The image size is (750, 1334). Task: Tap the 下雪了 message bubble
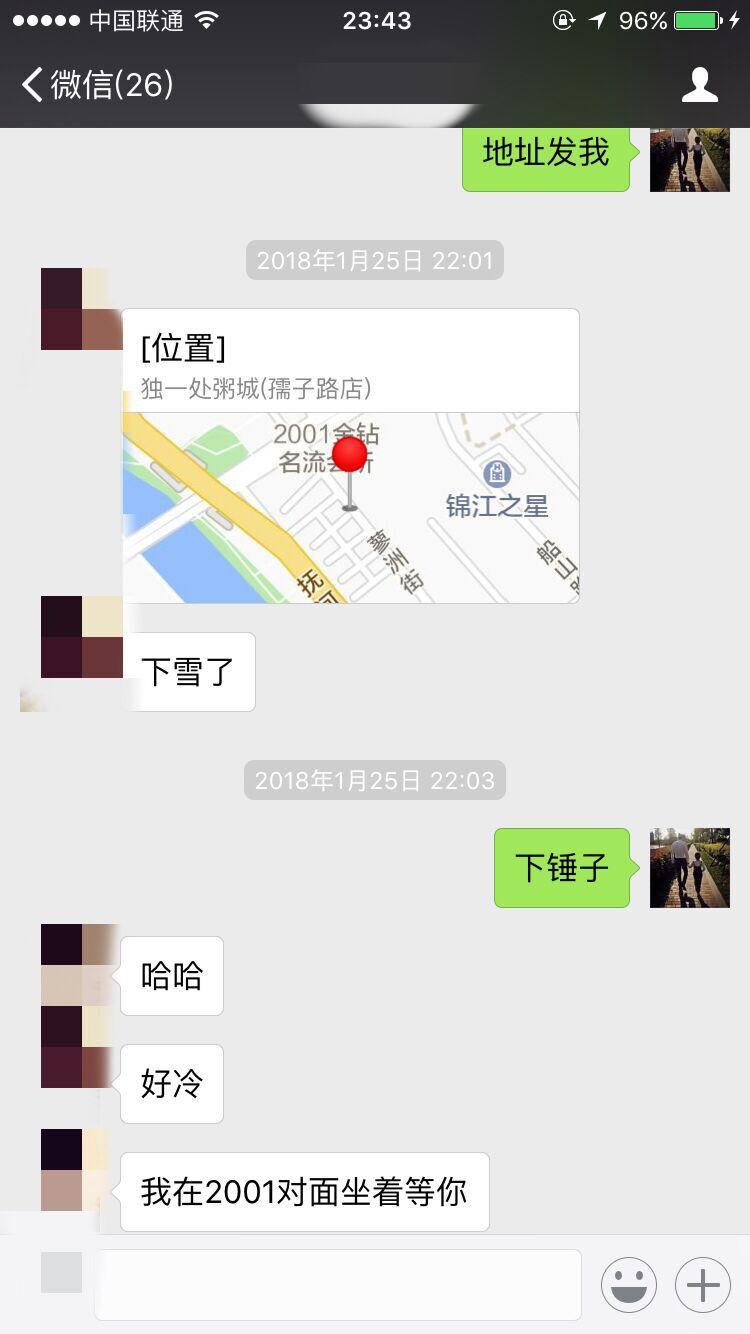click(x=189, y=671)
